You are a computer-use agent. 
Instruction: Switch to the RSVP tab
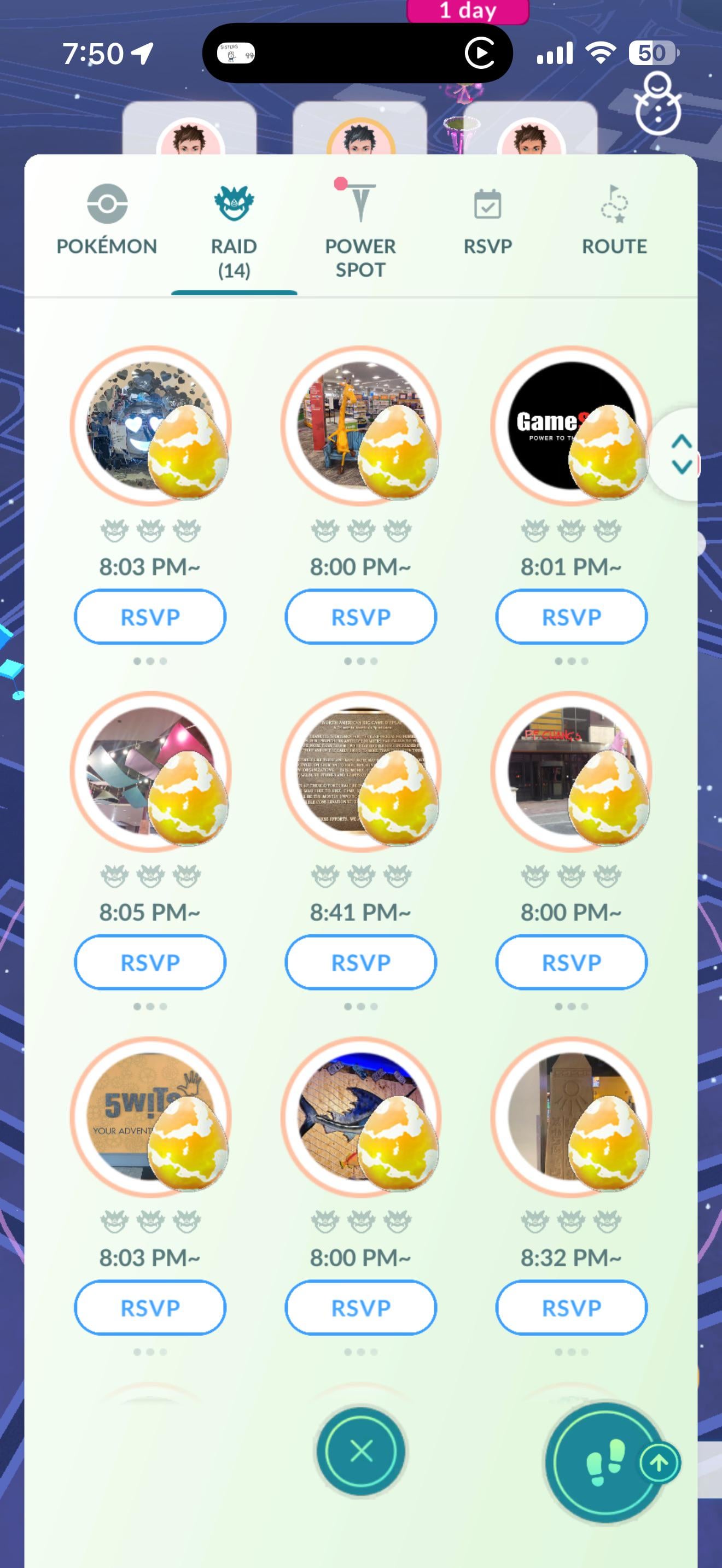488,220
